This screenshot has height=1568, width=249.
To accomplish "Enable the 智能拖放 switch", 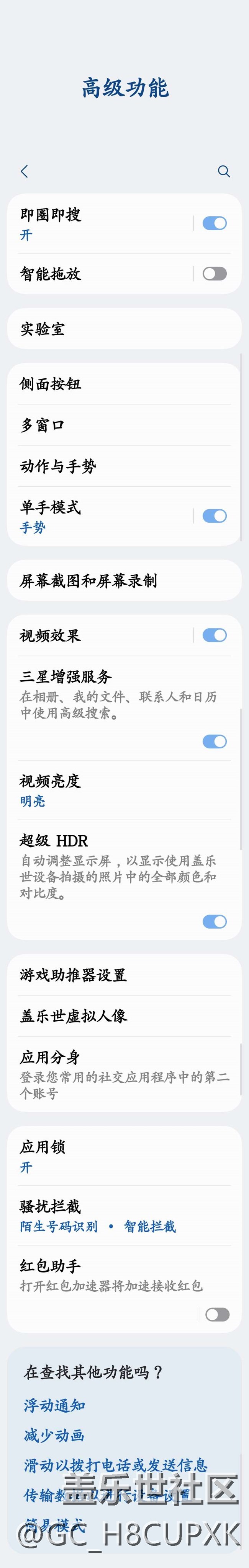I will (x=214, y=274).
